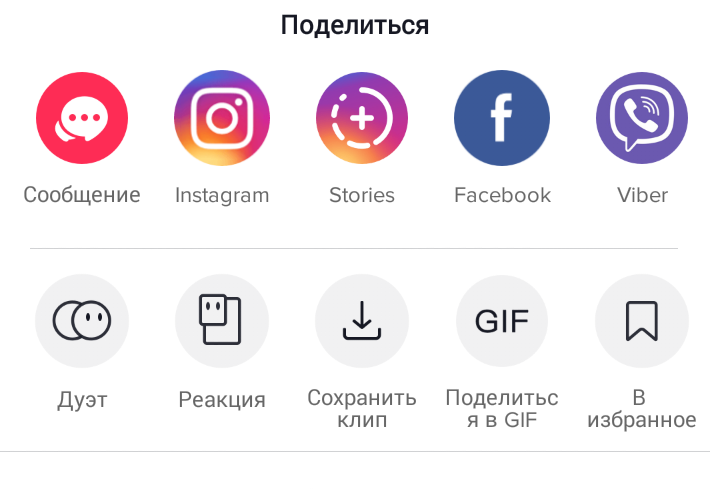This screenshot has width=710, height=489.
Task: Share the clip on Facebook
Action: tap(502, 119)
